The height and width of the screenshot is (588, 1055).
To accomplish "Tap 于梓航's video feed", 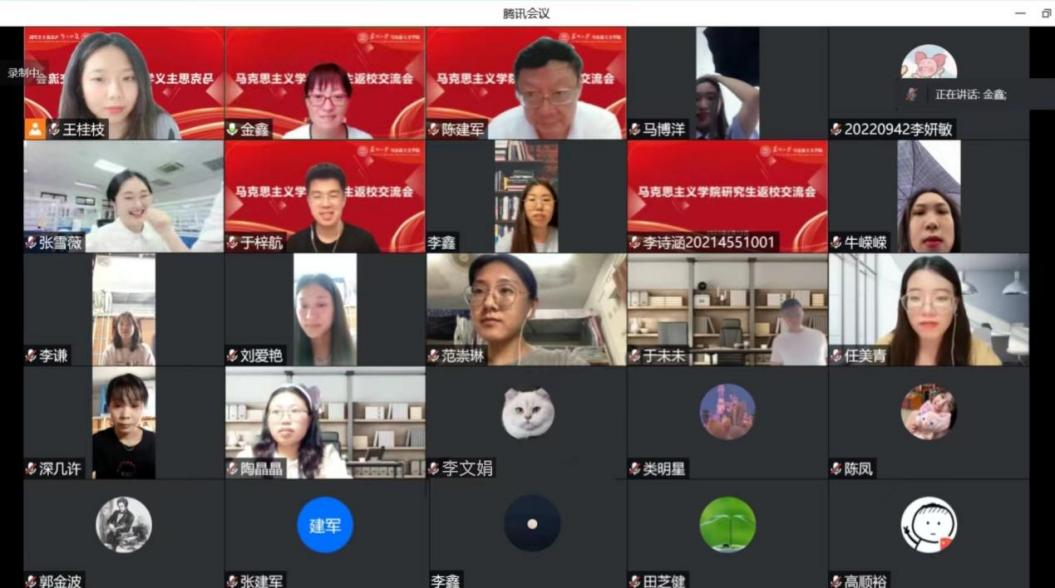I will pyautogui.click(x=325, y=196).
